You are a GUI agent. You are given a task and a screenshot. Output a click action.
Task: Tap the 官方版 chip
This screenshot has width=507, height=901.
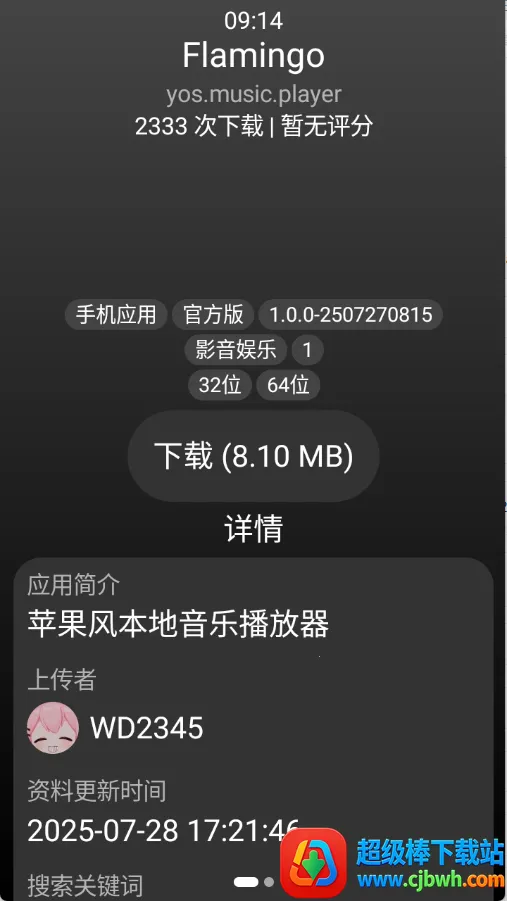click(x=213, y=315)
